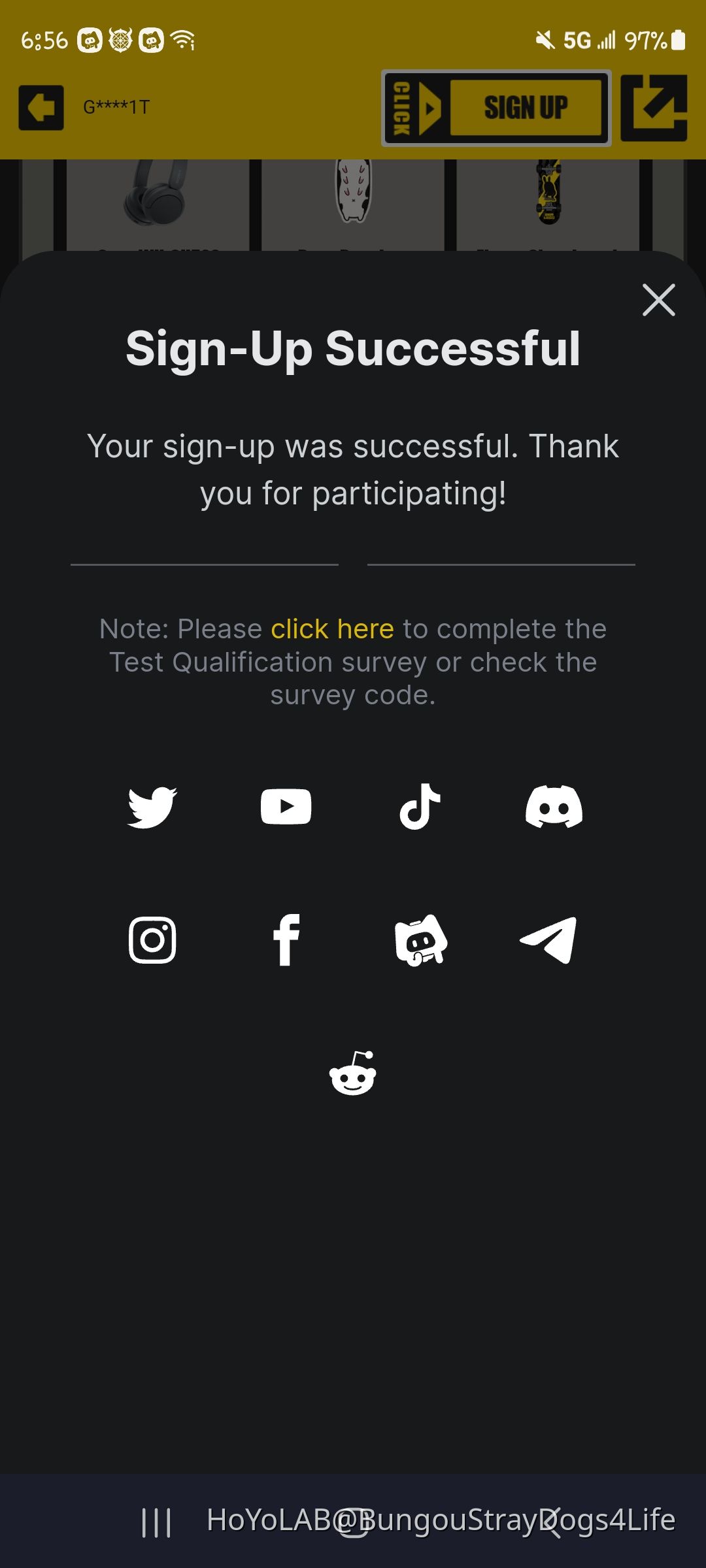Open the share icon in the header
The height and width of the screenshot is (1568, 706).
click(x=654, y=108)
